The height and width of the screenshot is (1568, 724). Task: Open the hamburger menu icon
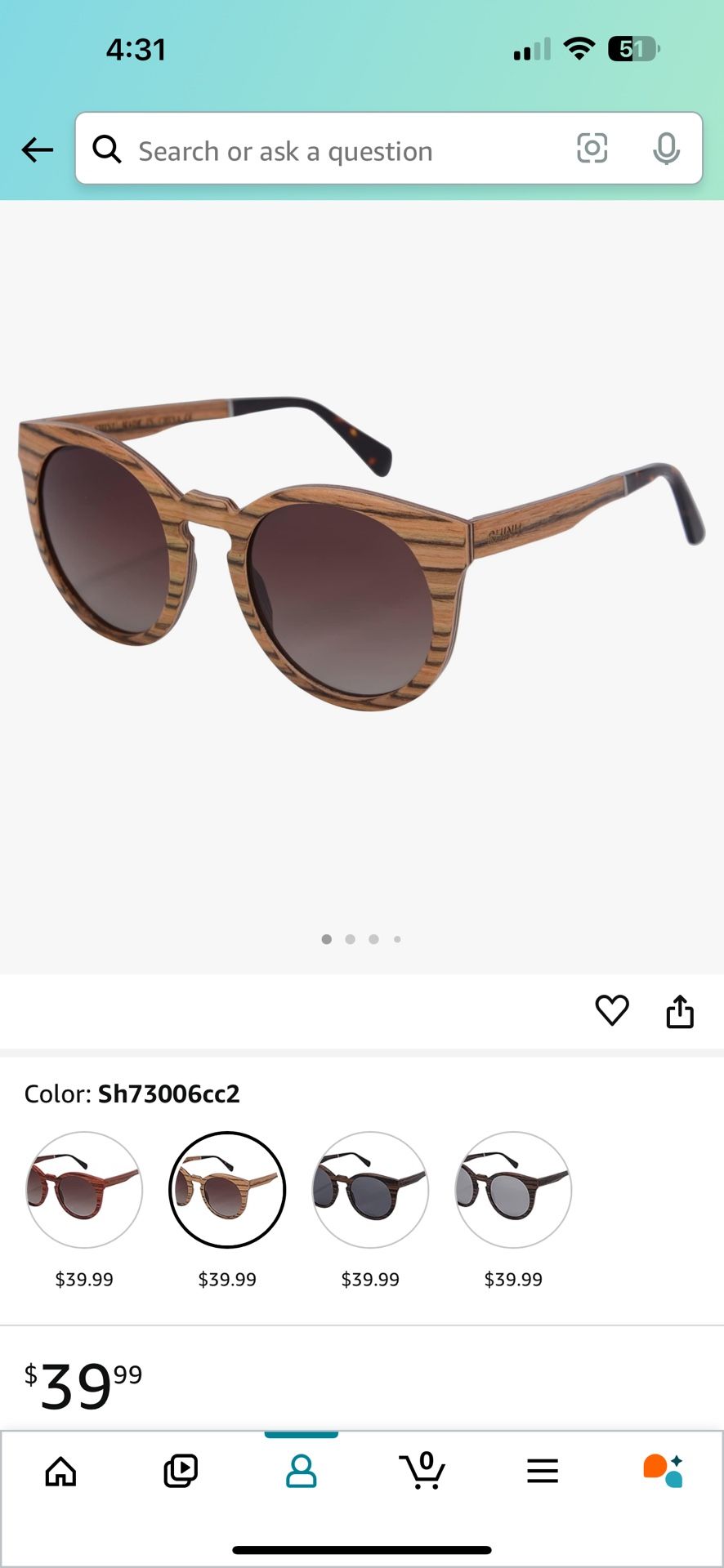coord(543,1470)
